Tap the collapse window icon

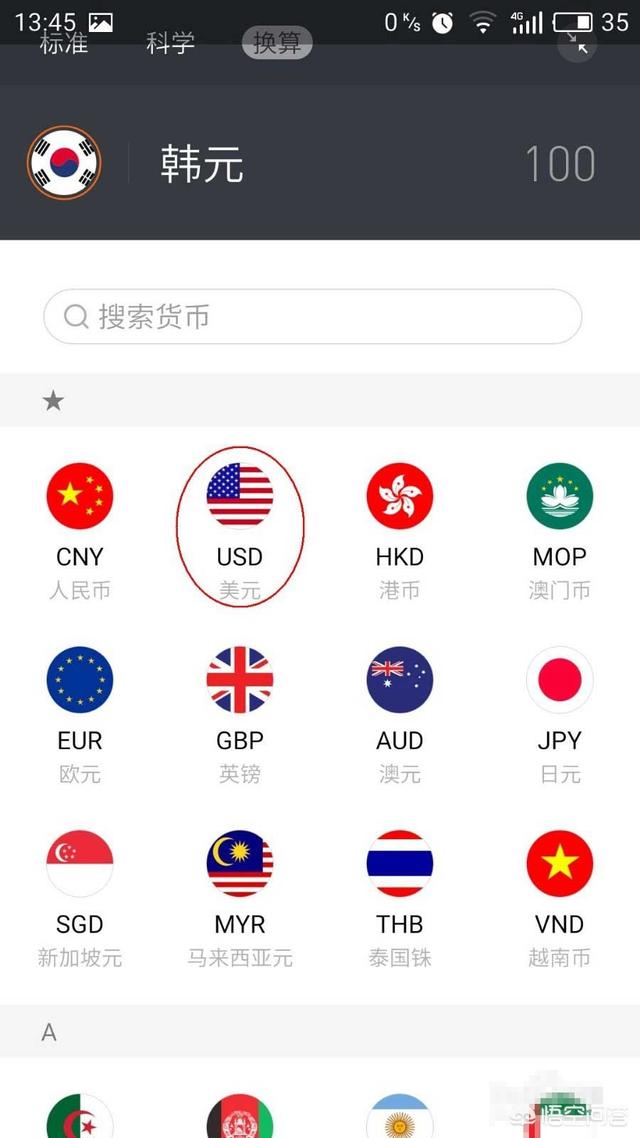(x=577, y=44)
